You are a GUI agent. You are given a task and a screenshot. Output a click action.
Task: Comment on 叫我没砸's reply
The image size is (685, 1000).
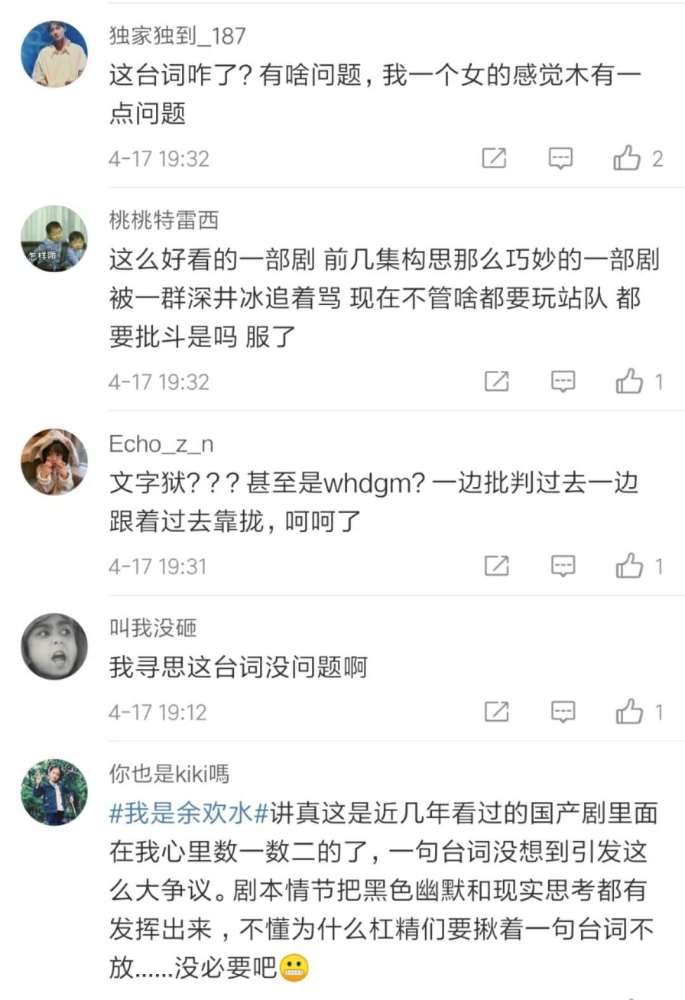(x=564, y=712)
